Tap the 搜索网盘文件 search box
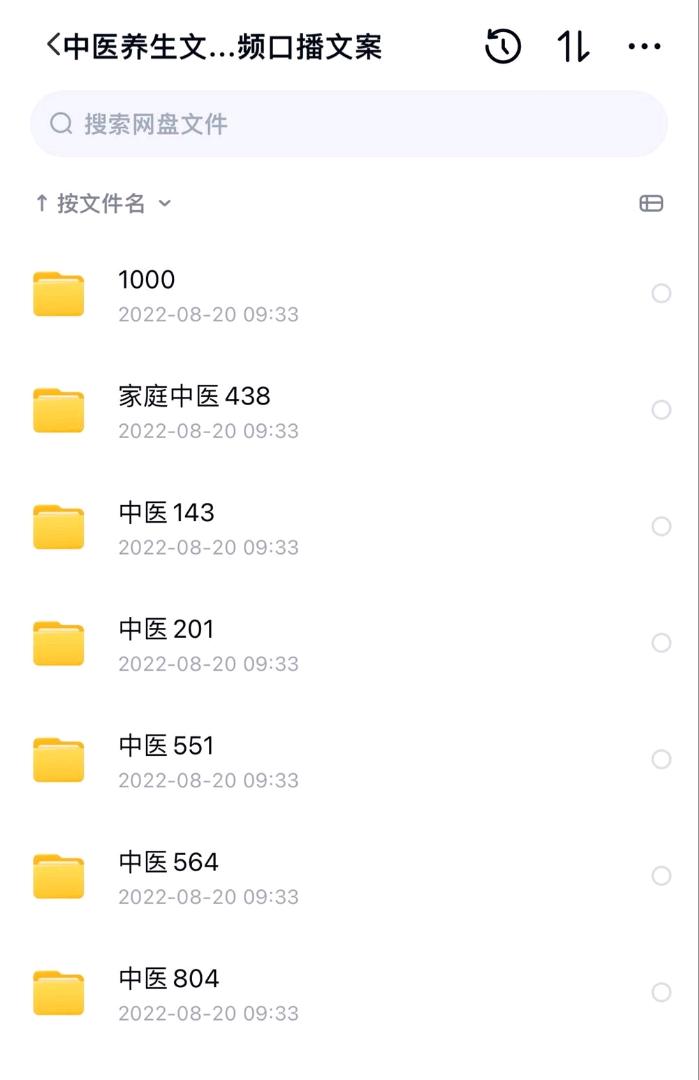 pyautogui.click(x=348, y=124)
